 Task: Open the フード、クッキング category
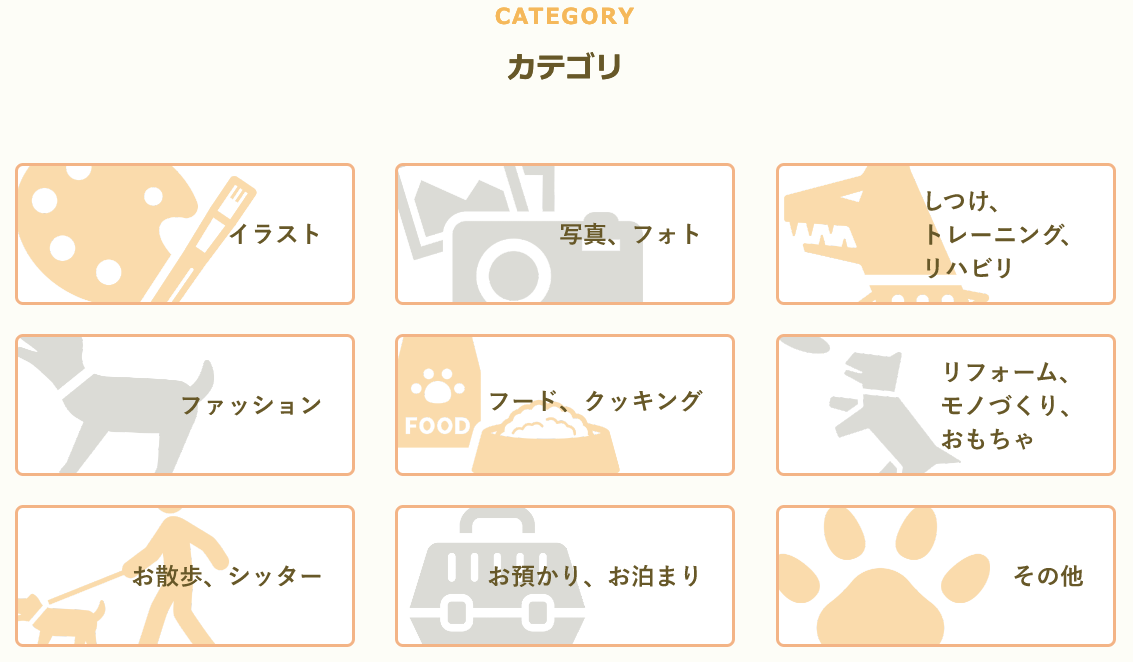click(x=565, y=405)
